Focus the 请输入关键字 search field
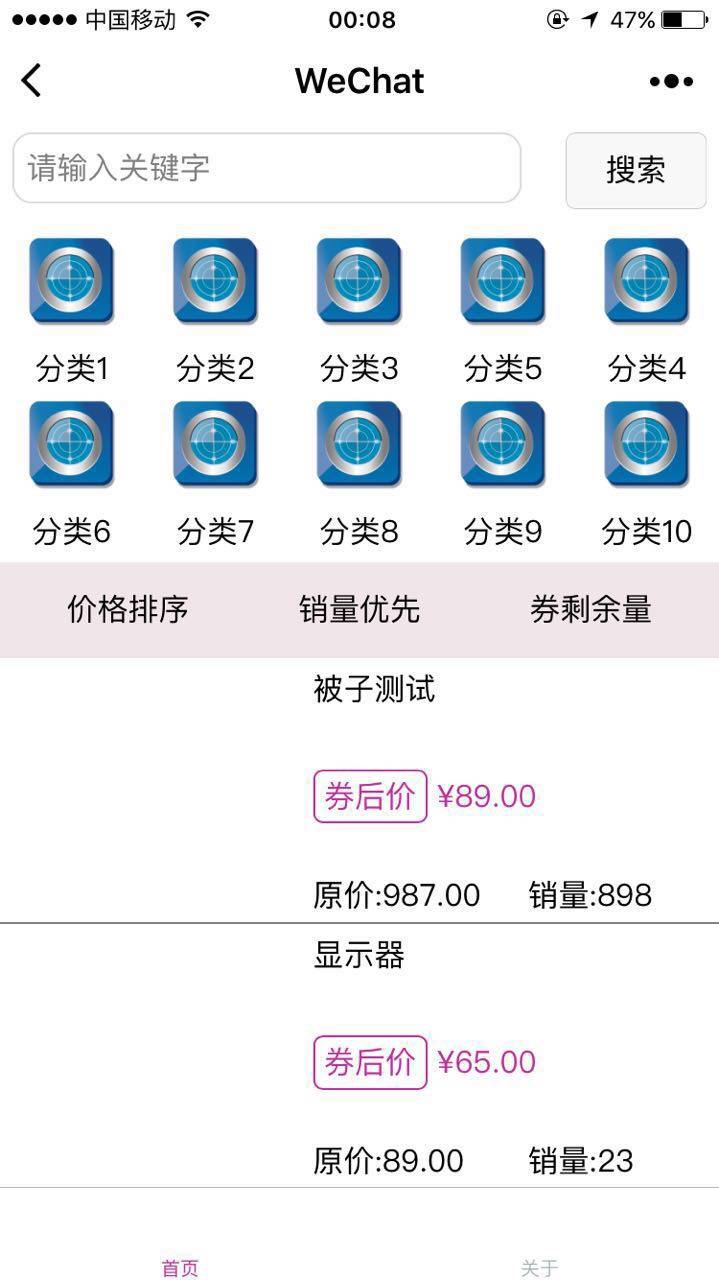The image size is (719, 1280). (267, 168)
